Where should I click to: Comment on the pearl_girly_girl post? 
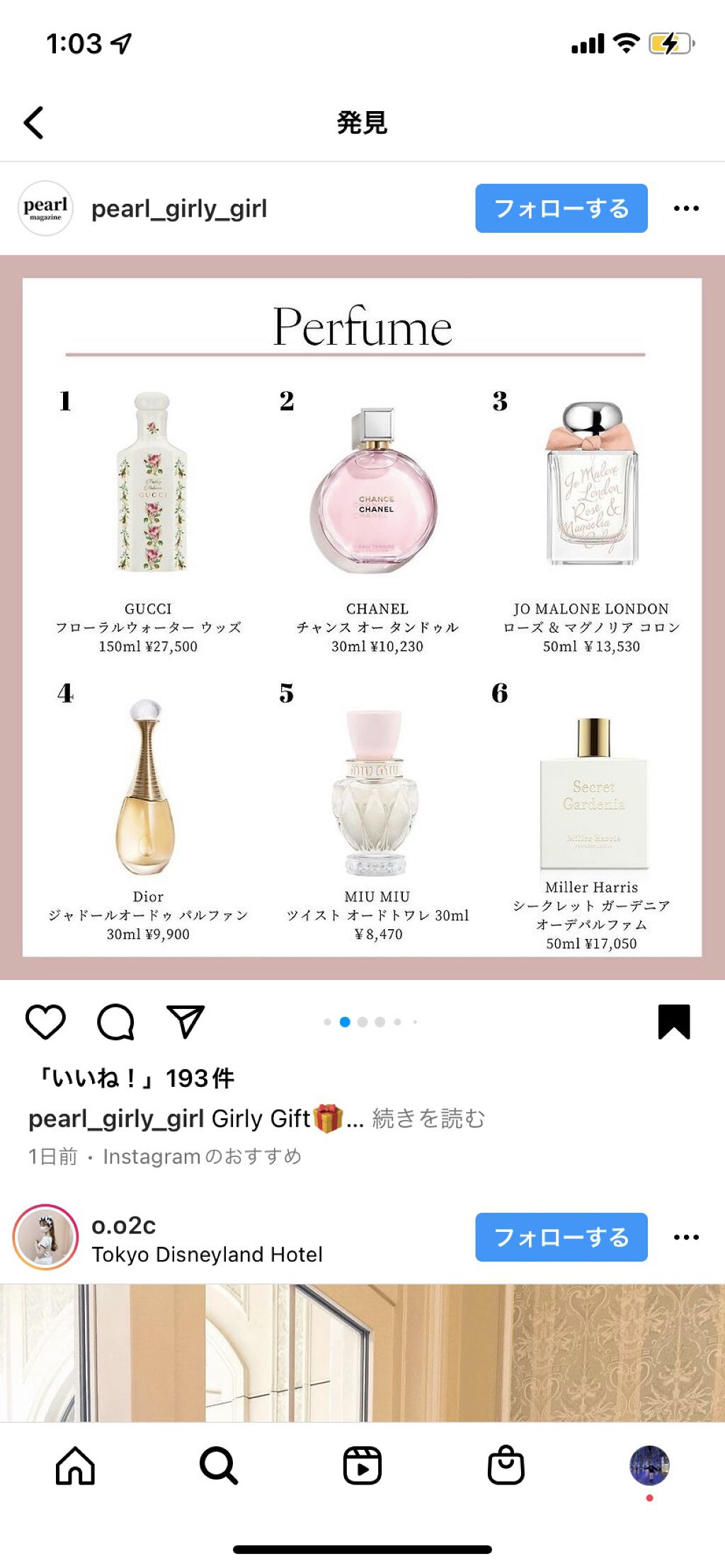pyautogui.click(x=115, y=1021)
